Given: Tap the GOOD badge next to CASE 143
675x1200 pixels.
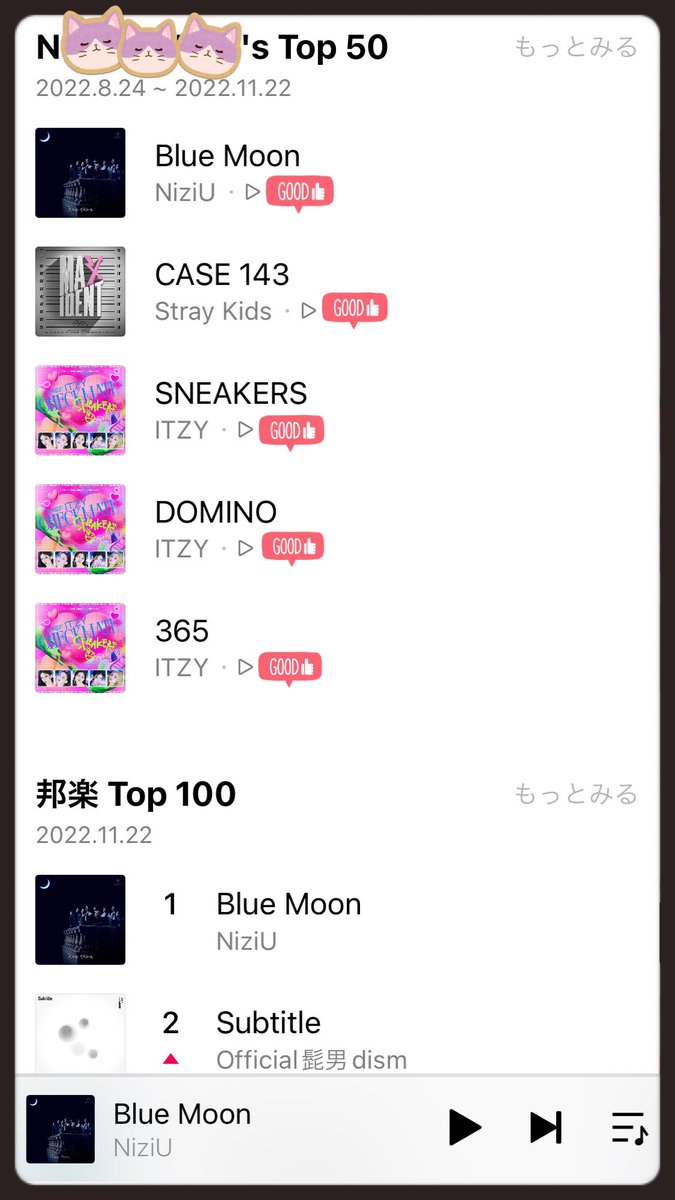Looking at the screenshot, I should [354, 310].
